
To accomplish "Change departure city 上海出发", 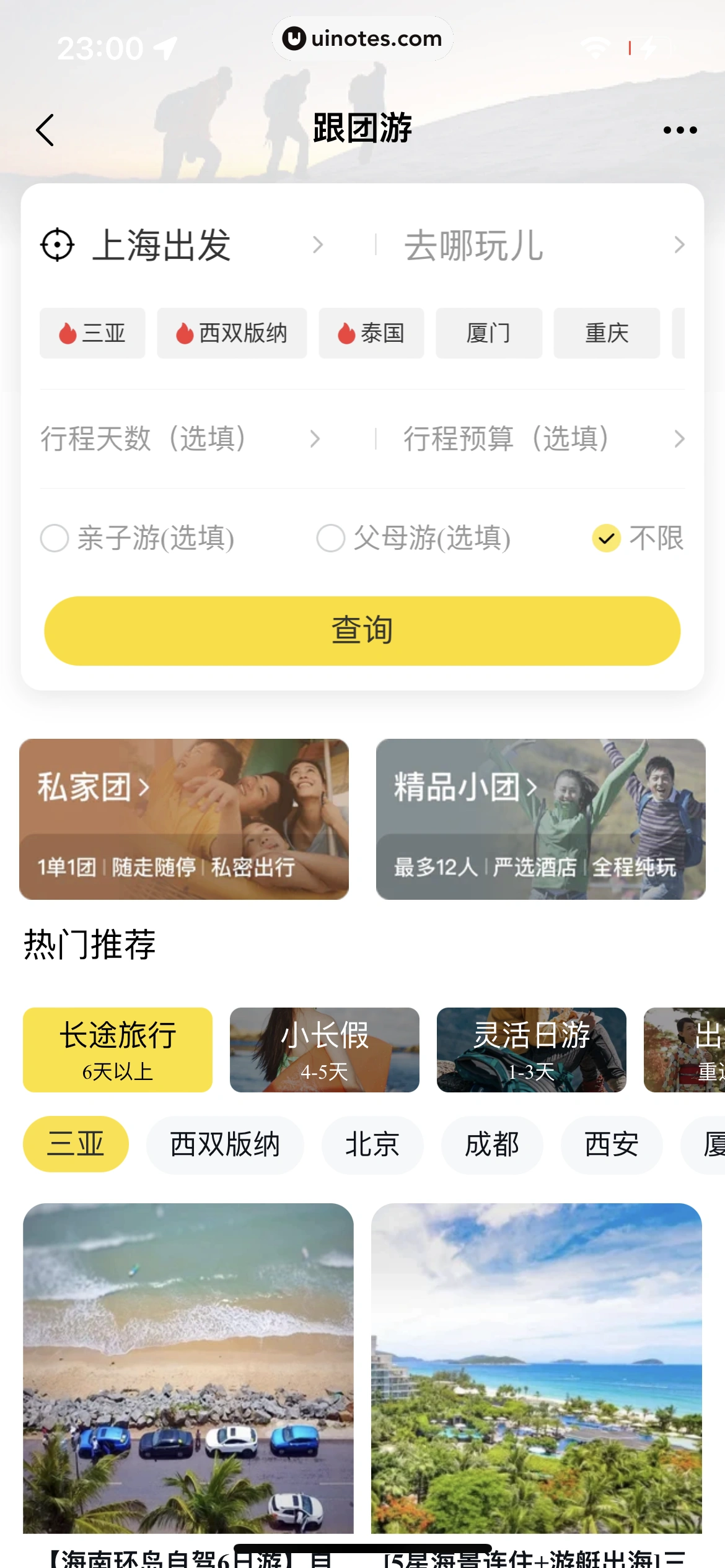I will point(180,245).
